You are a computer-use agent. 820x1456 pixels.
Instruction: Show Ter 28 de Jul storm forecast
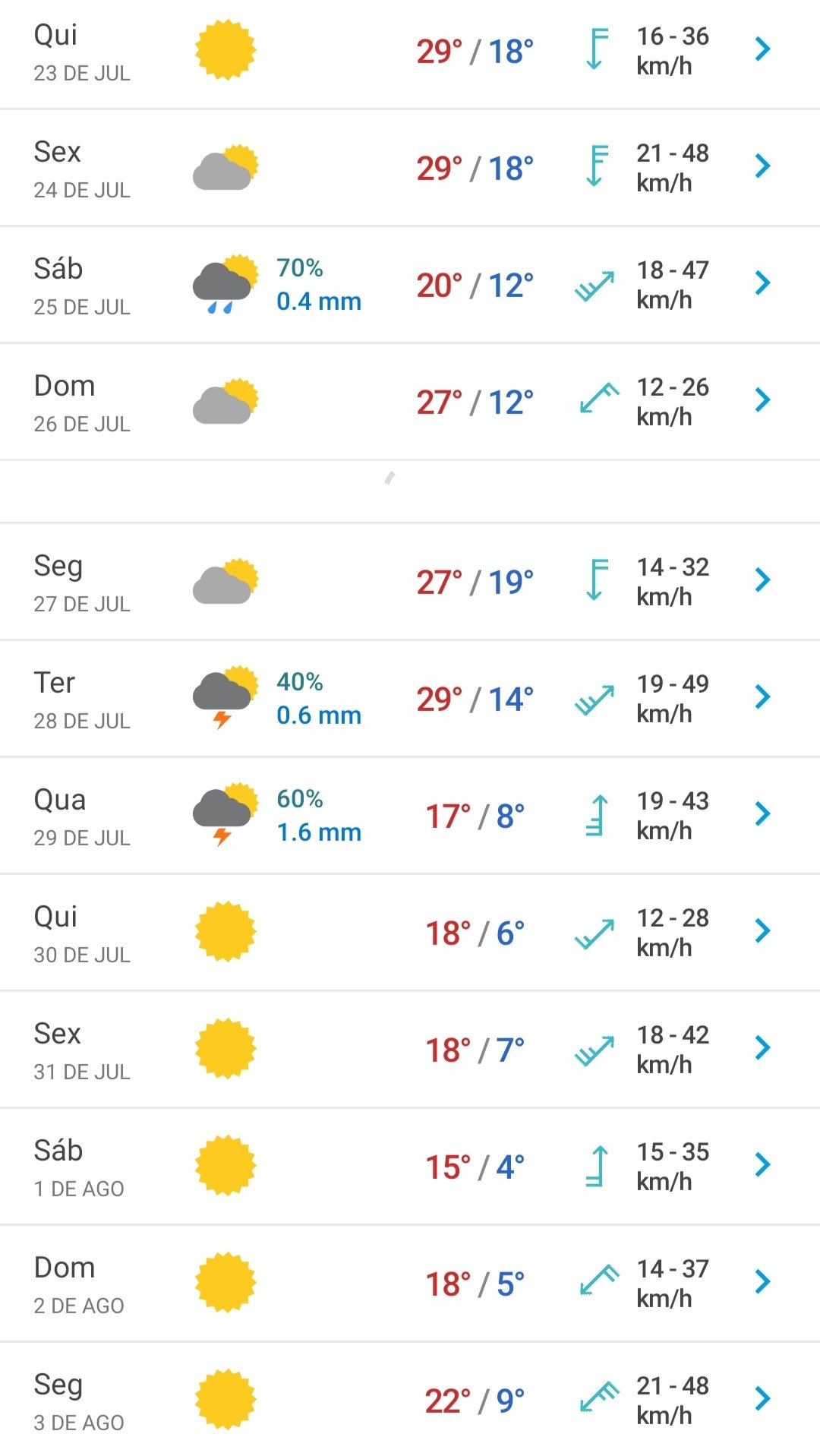410,699
